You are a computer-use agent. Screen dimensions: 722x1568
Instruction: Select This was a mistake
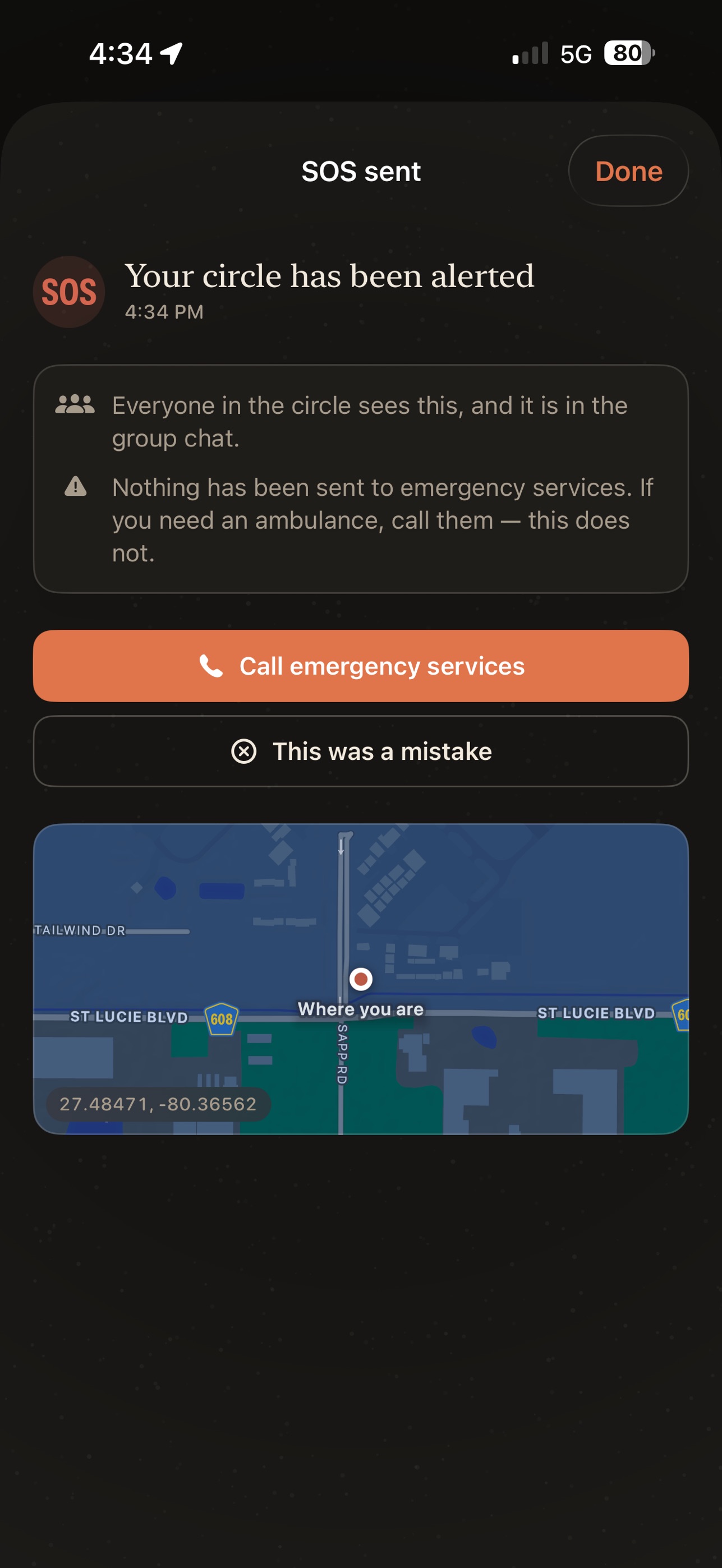361,751
